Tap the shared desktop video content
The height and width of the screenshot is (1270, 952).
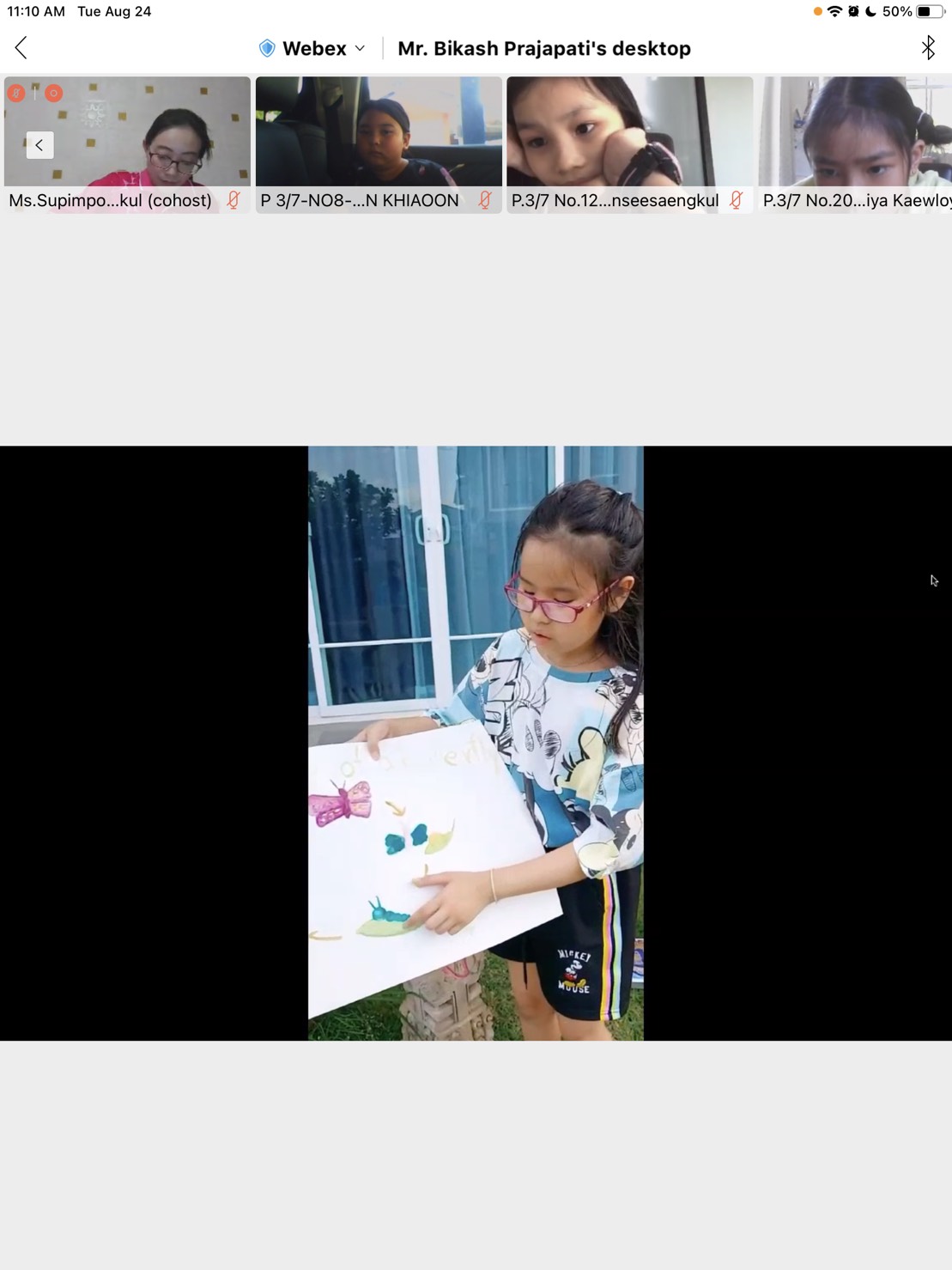click(476, 743)
